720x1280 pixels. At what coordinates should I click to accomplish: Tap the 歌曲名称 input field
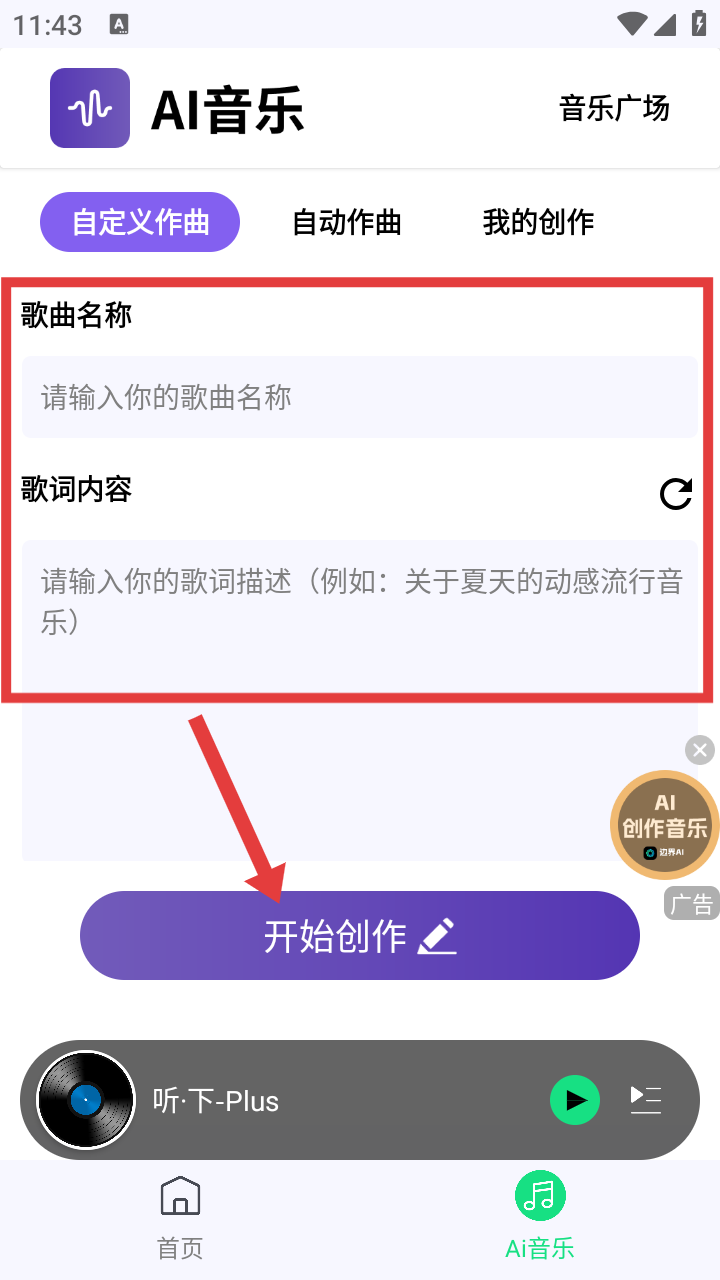[x=360, y=397]
